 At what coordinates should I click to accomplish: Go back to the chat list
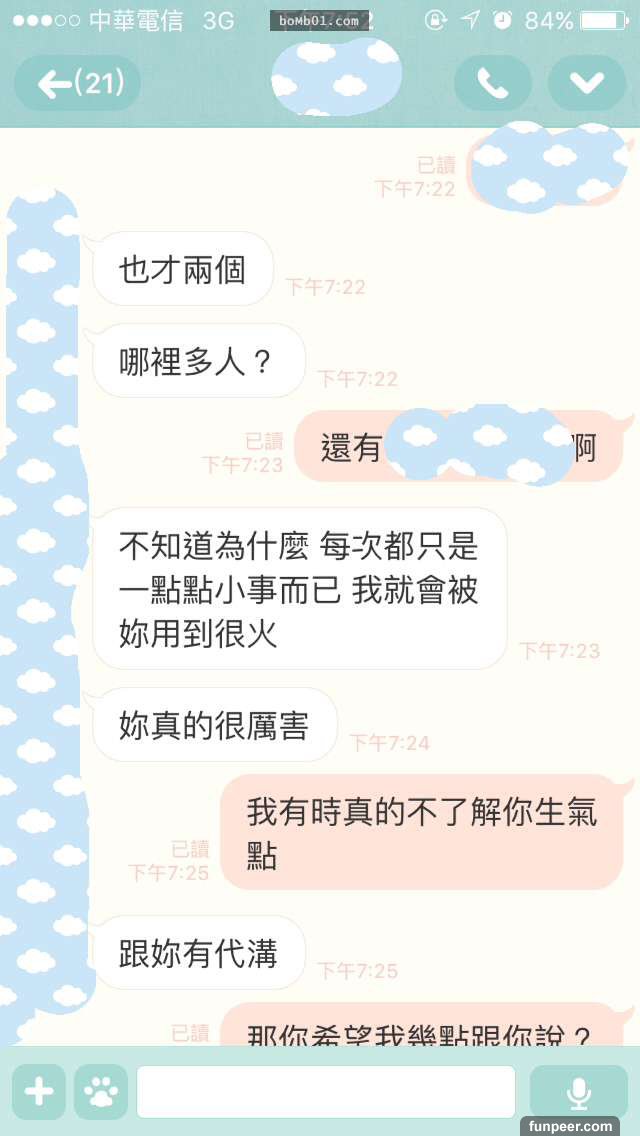tap(77, 83)
